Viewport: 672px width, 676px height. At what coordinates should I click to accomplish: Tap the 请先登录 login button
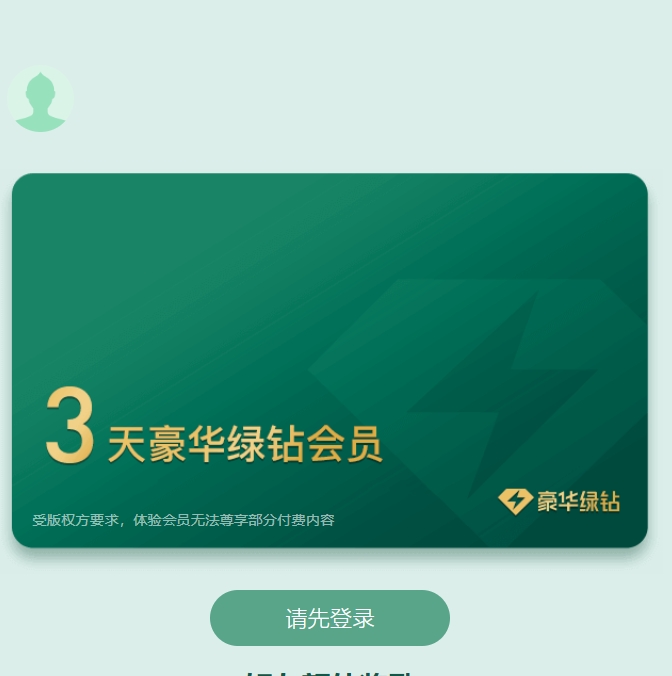coord(330,618)
